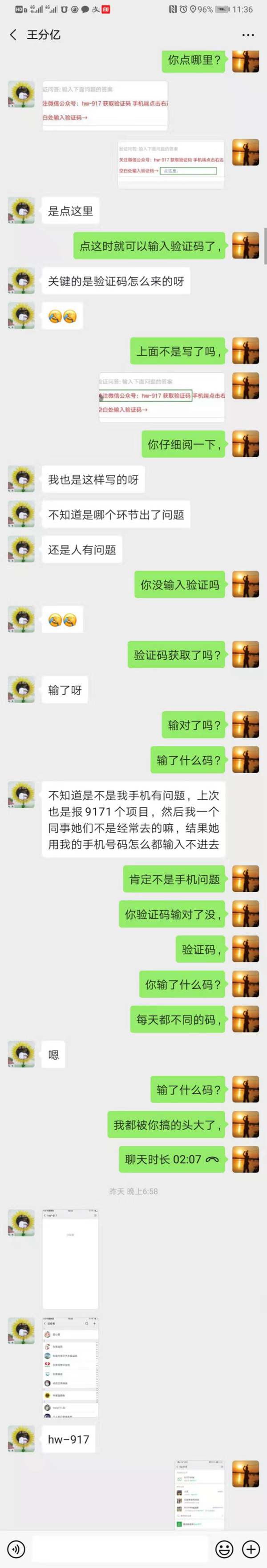
Task: Open the chat info overflow menu
Action: point(247,35)
